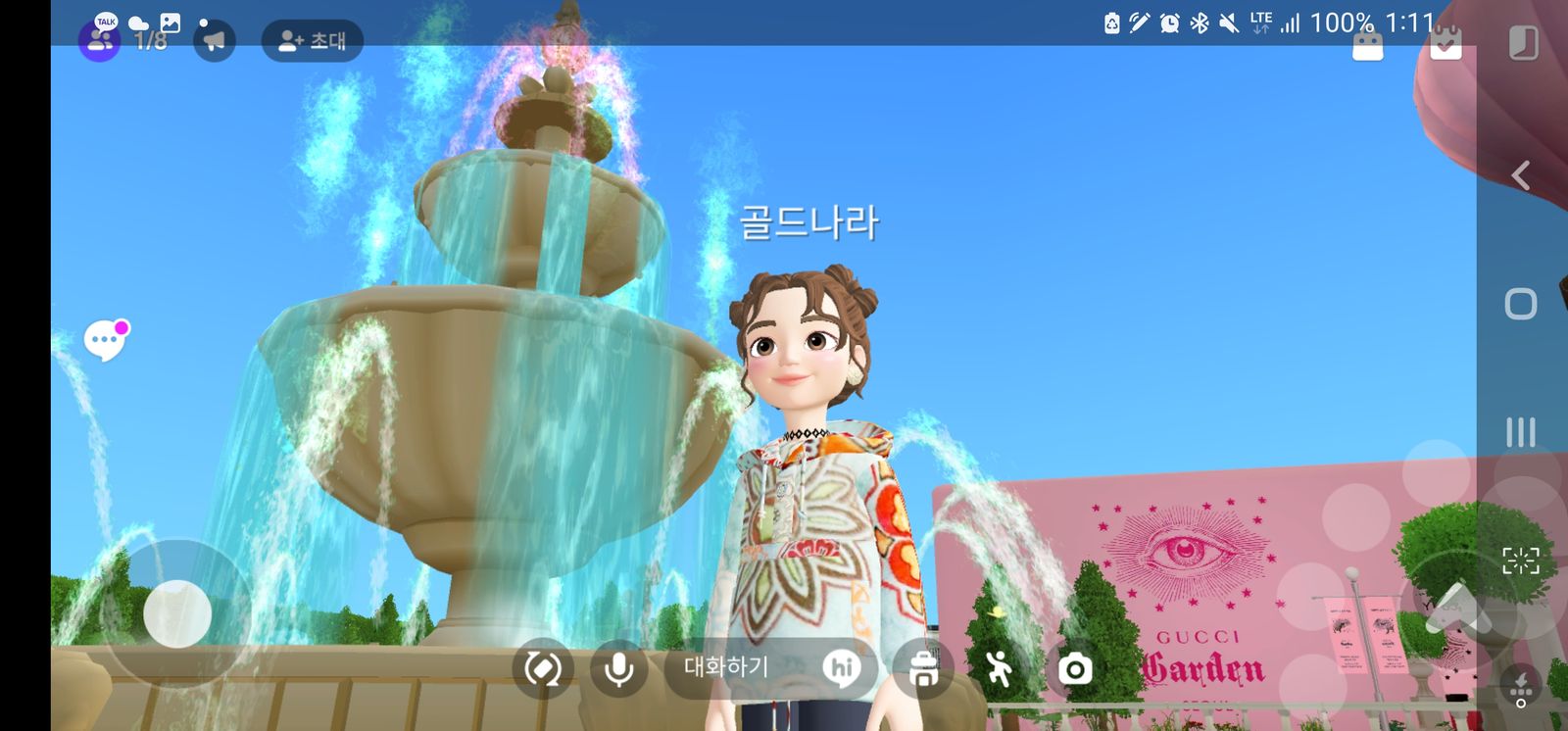Tap the system back arrow
This screenshot has width=1568, height=731.
pyautogui.click(x=1521, y=175)
